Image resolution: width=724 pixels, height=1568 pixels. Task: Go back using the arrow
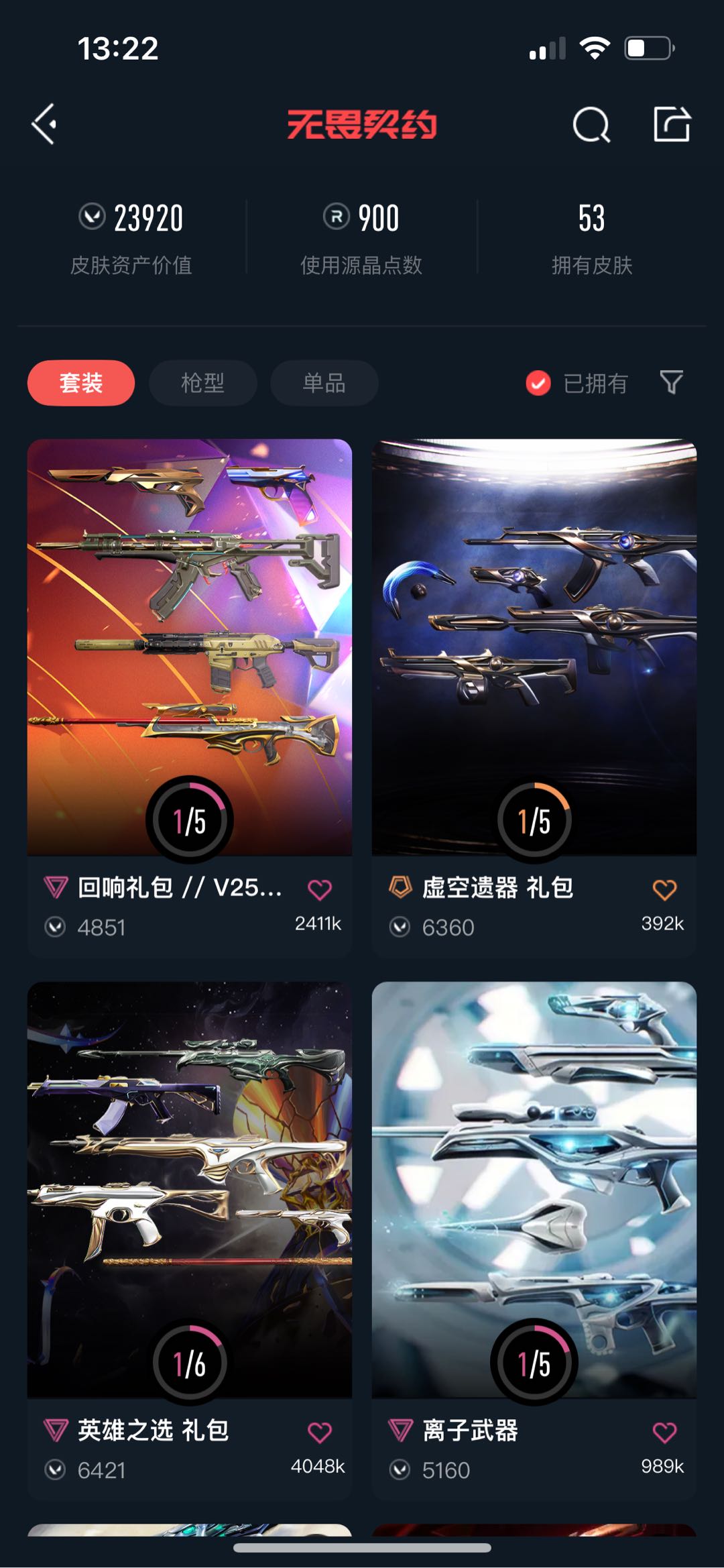(44, 124)
